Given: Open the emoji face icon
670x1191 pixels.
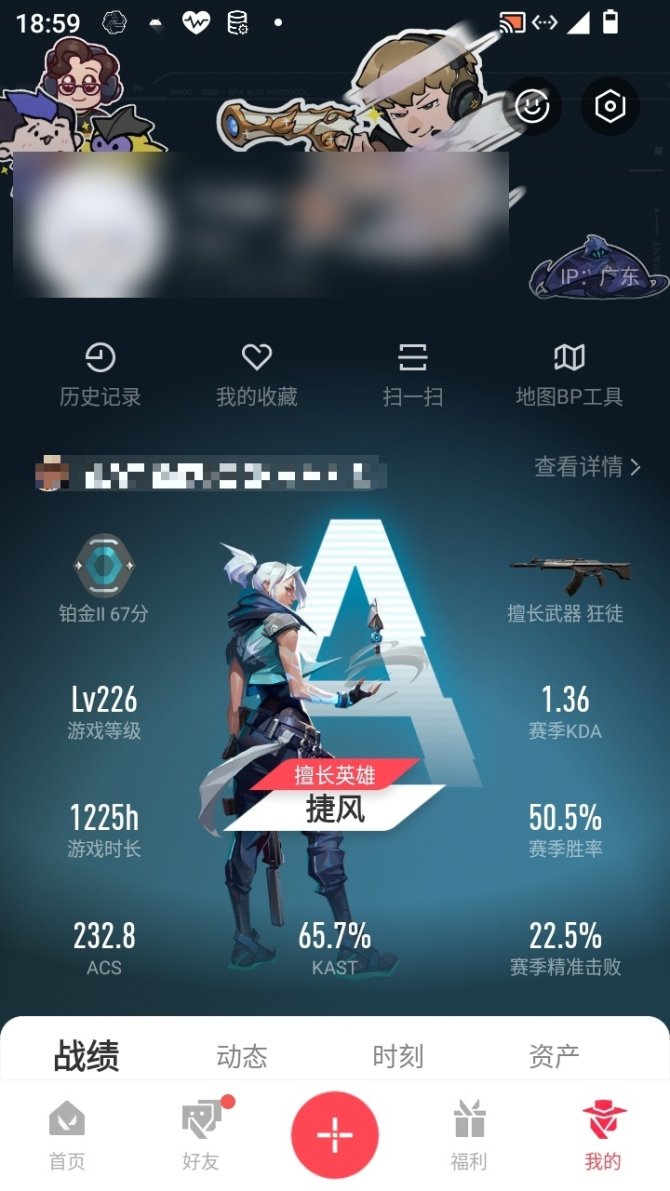Looking at the screenshot, I should tap(532, 107).
